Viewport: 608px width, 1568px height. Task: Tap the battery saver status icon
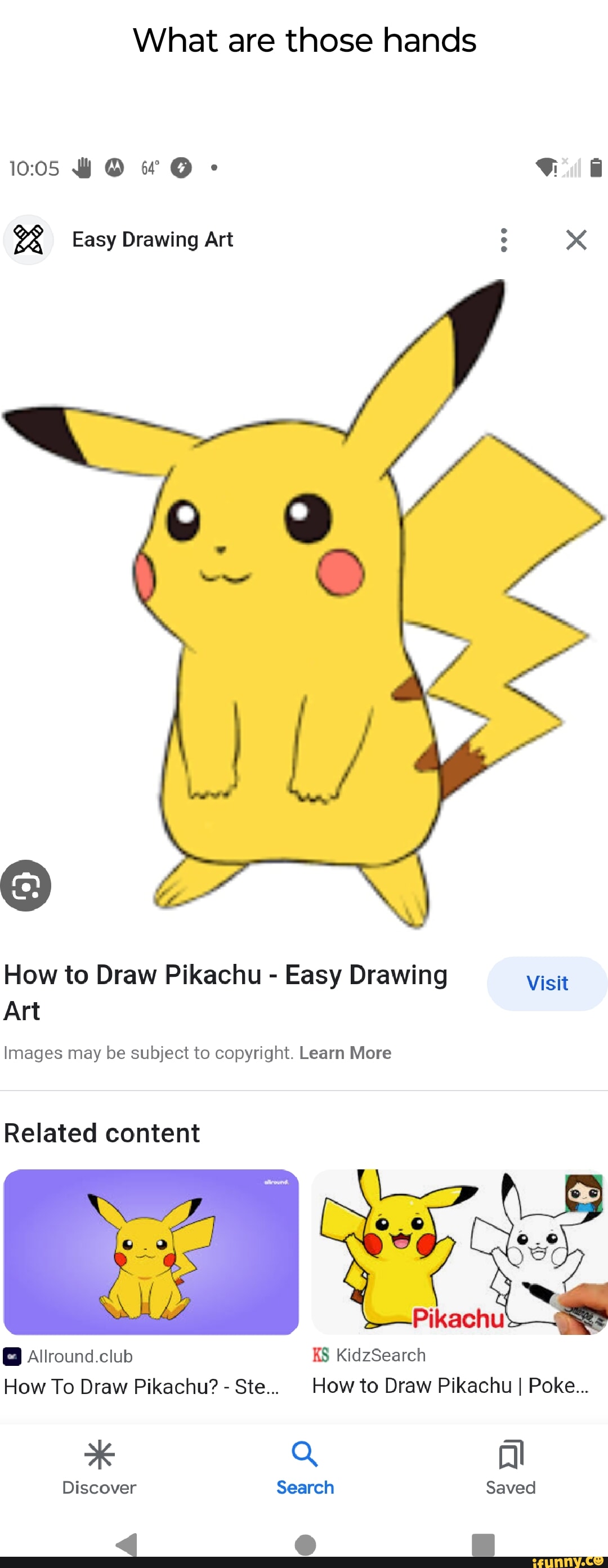click(181, 167)
